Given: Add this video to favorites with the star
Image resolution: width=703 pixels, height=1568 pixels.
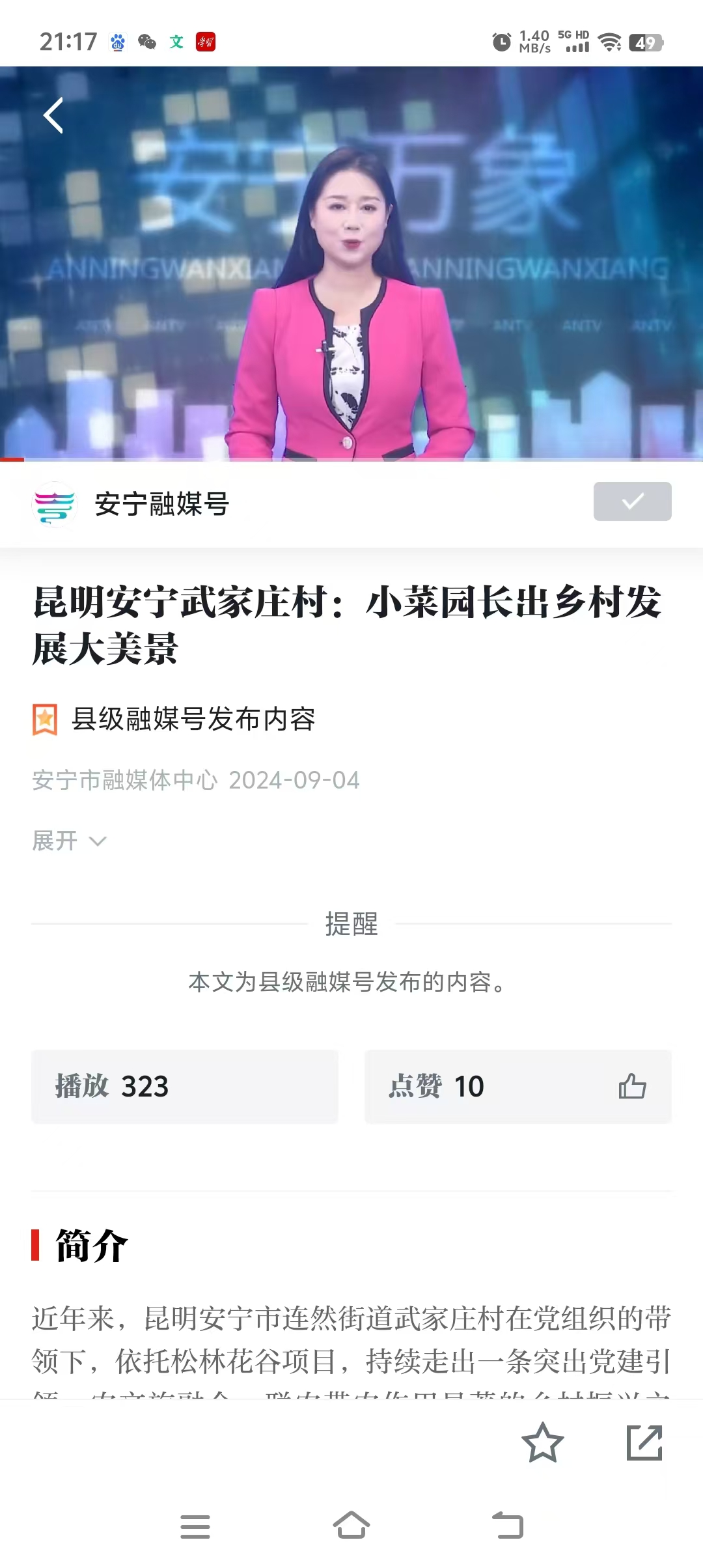Looking at the screenshot, I should 542,1442.
